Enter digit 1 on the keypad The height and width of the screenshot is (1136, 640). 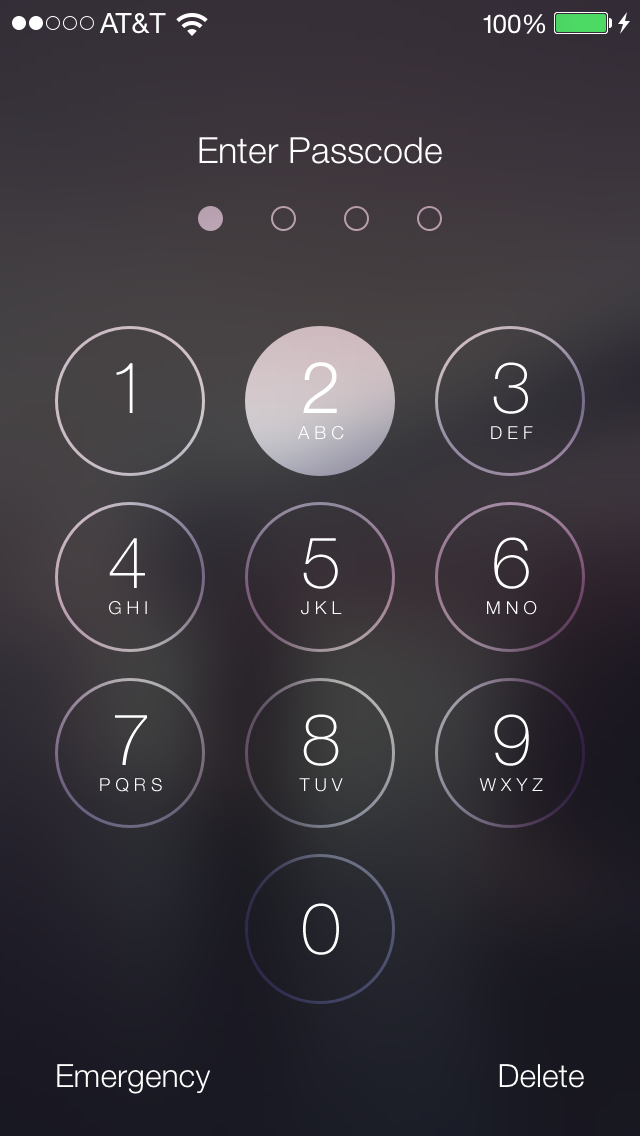pos(130,401)
